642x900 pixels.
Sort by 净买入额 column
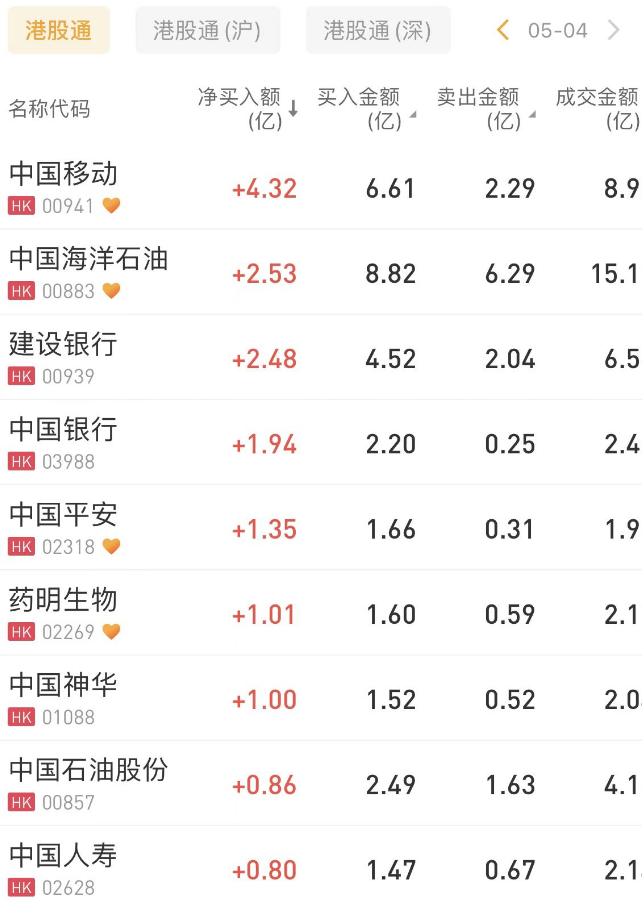[x=246, y=108]
